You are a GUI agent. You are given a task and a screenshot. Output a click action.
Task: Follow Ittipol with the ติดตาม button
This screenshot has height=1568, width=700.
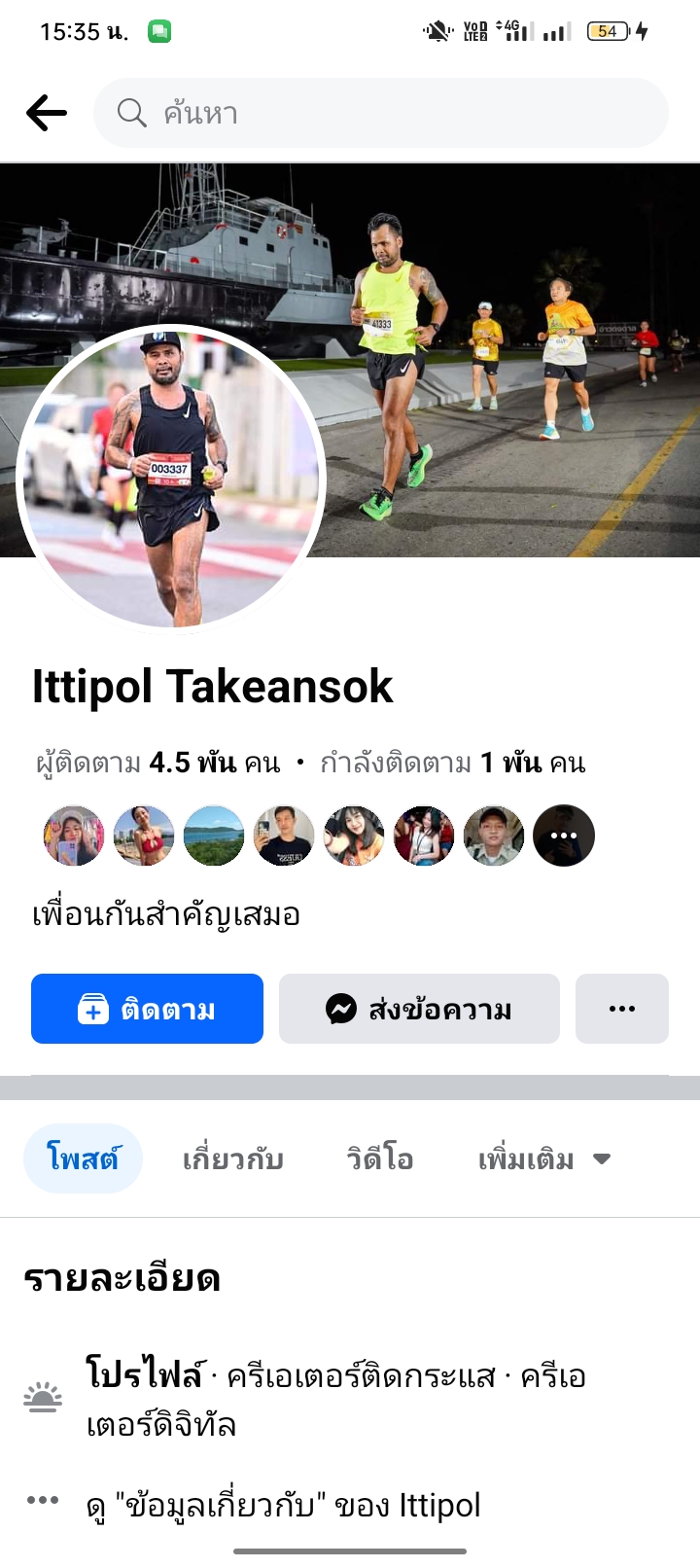pyautogui.click(x=147, y=1009)
